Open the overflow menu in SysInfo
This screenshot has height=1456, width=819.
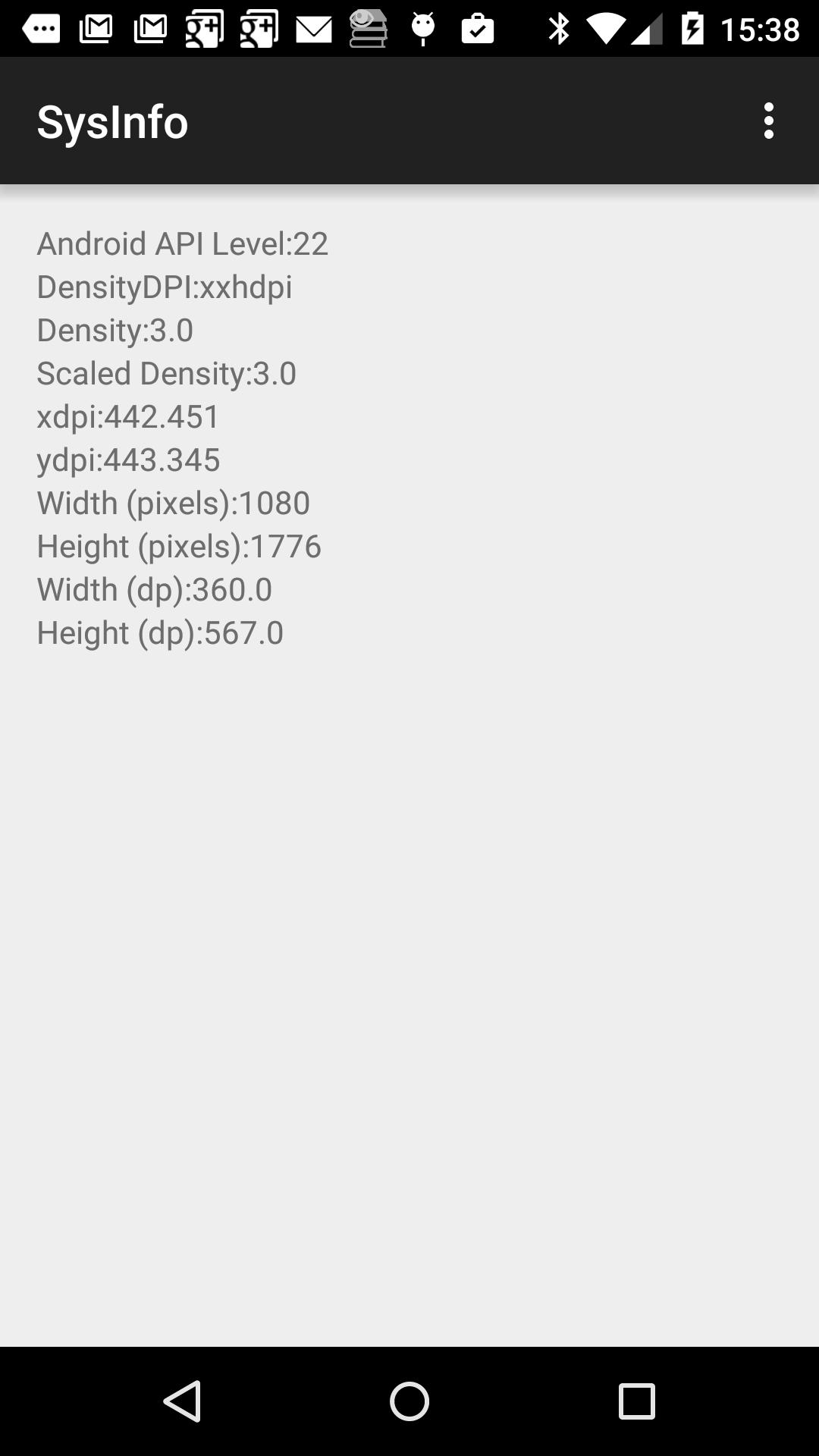768,120
